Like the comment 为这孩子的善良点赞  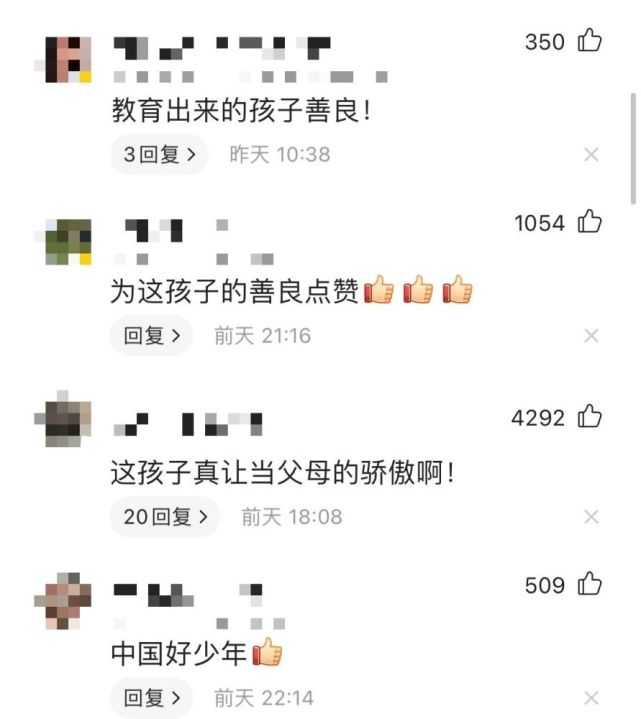click(x=590, y=222)
